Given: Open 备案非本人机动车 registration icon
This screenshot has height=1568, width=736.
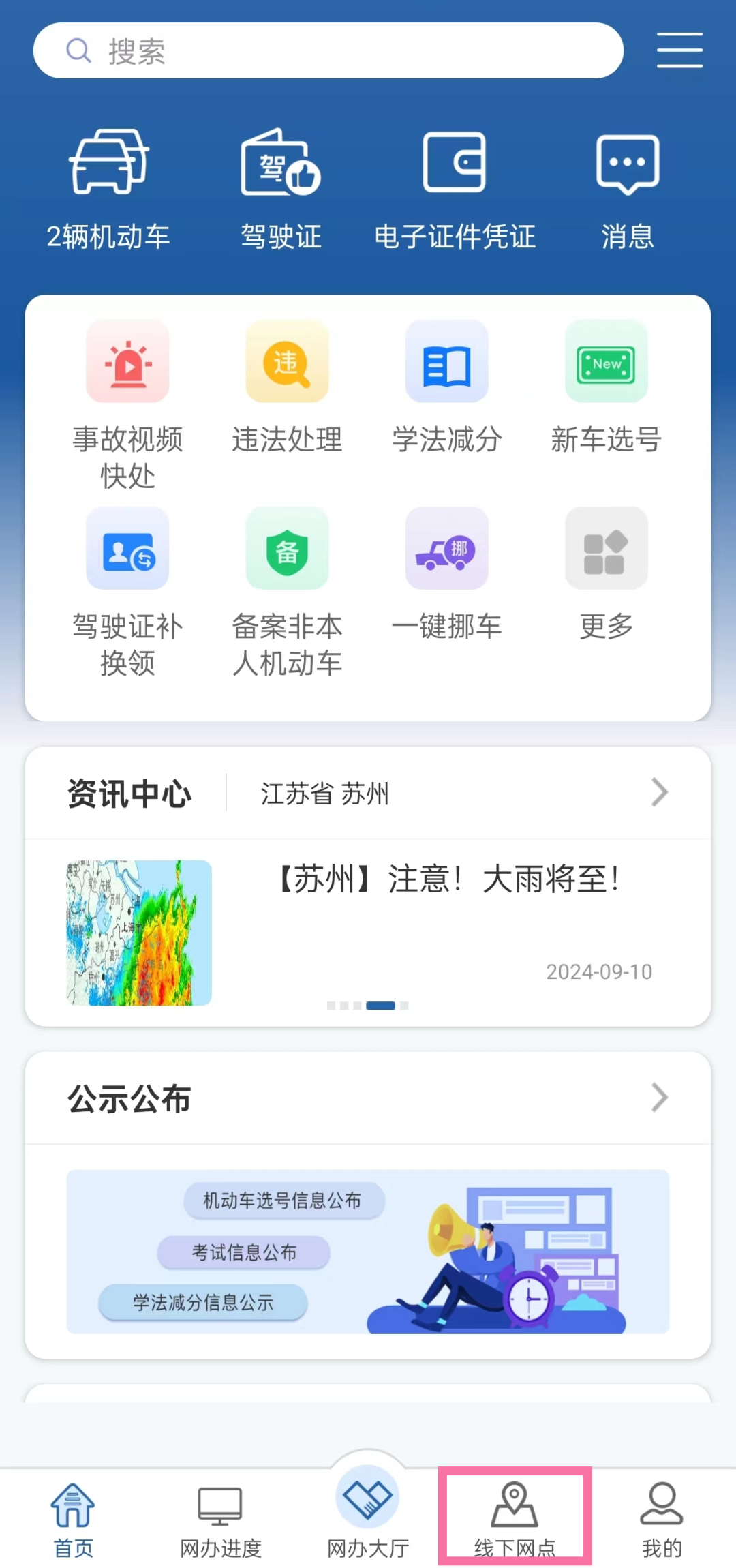Looking at the screenshot, I should [x=287, y=549].
